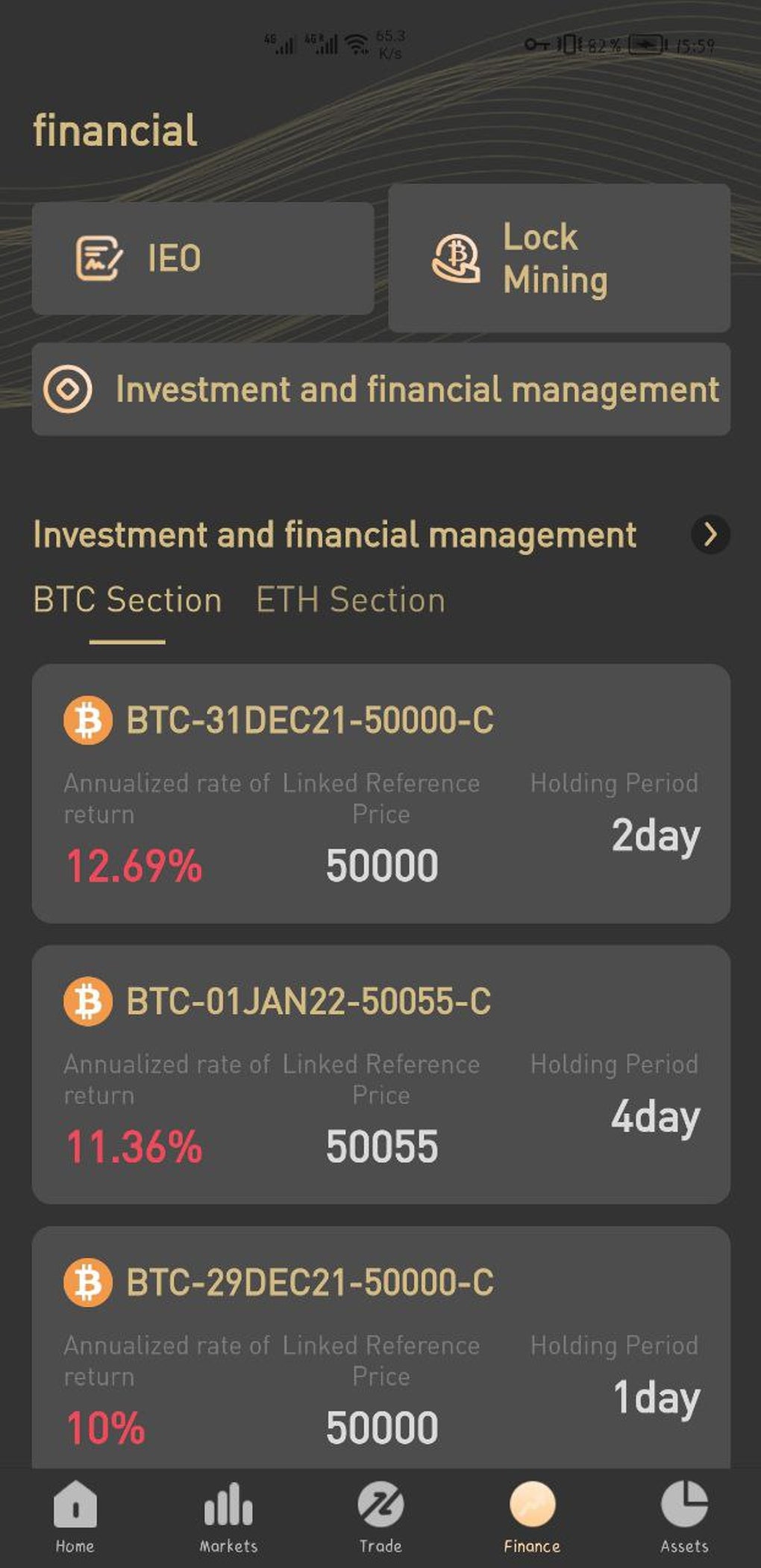Tap the Investment and financial management button

380,389
